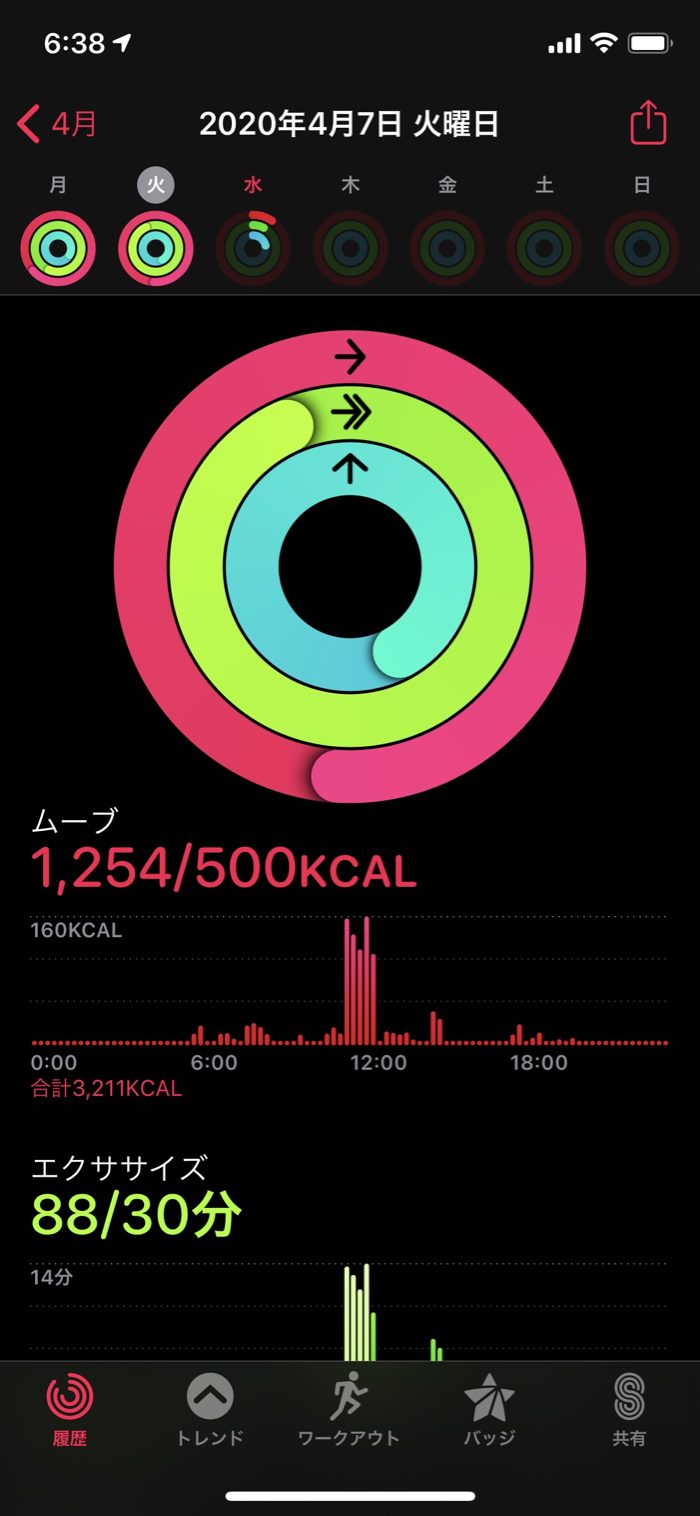The height and width of the screenshot is (1516, 700).
Task: Select Monday's (月) activity rings
Action: [58, 249]
